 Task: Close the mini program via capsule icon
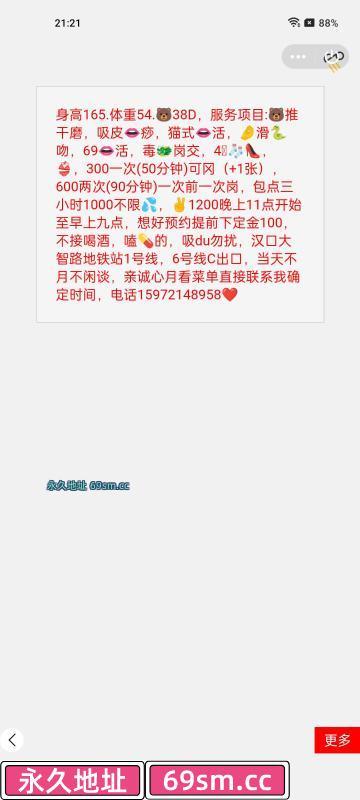point(333,58)
